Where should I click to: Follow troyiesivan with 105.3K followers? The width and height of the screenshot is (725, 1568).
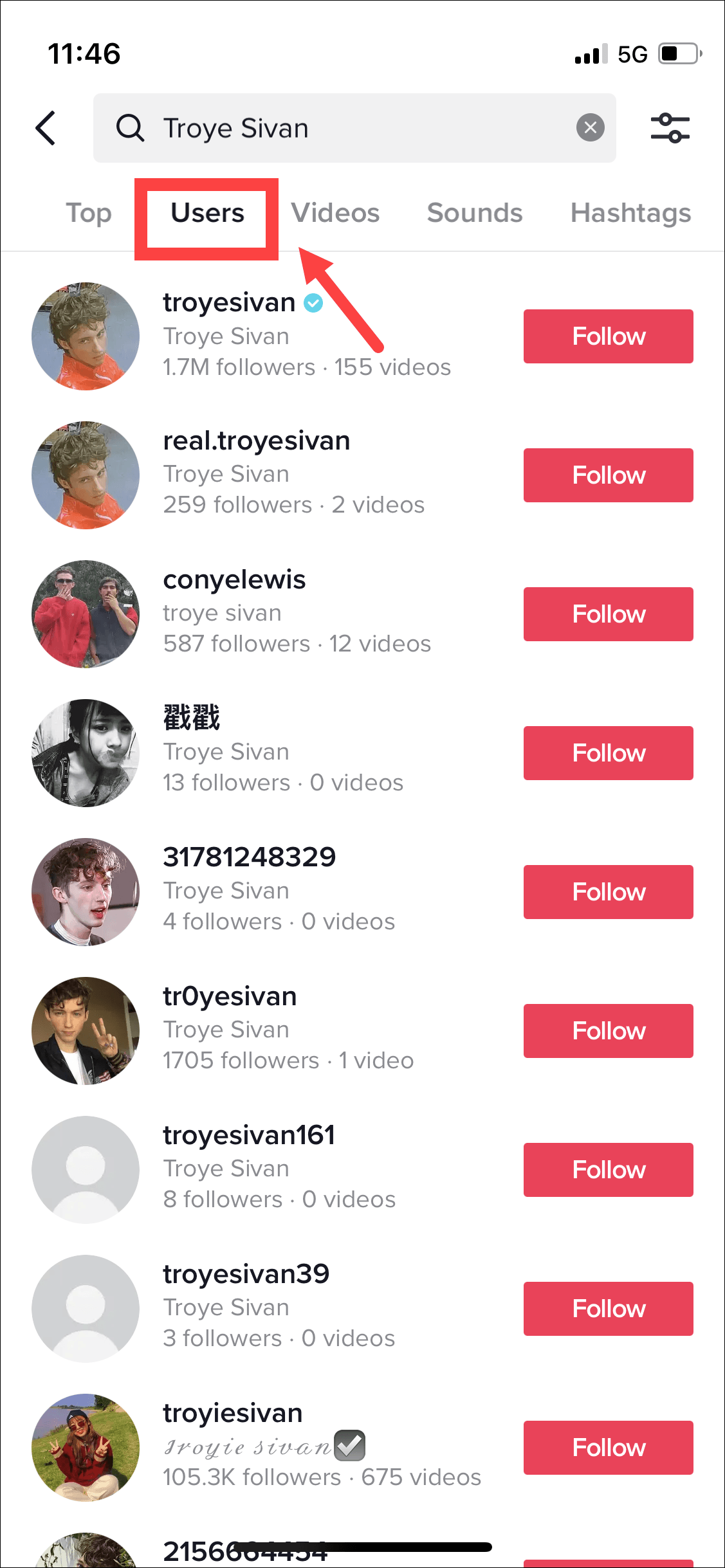coord(608,1448)
